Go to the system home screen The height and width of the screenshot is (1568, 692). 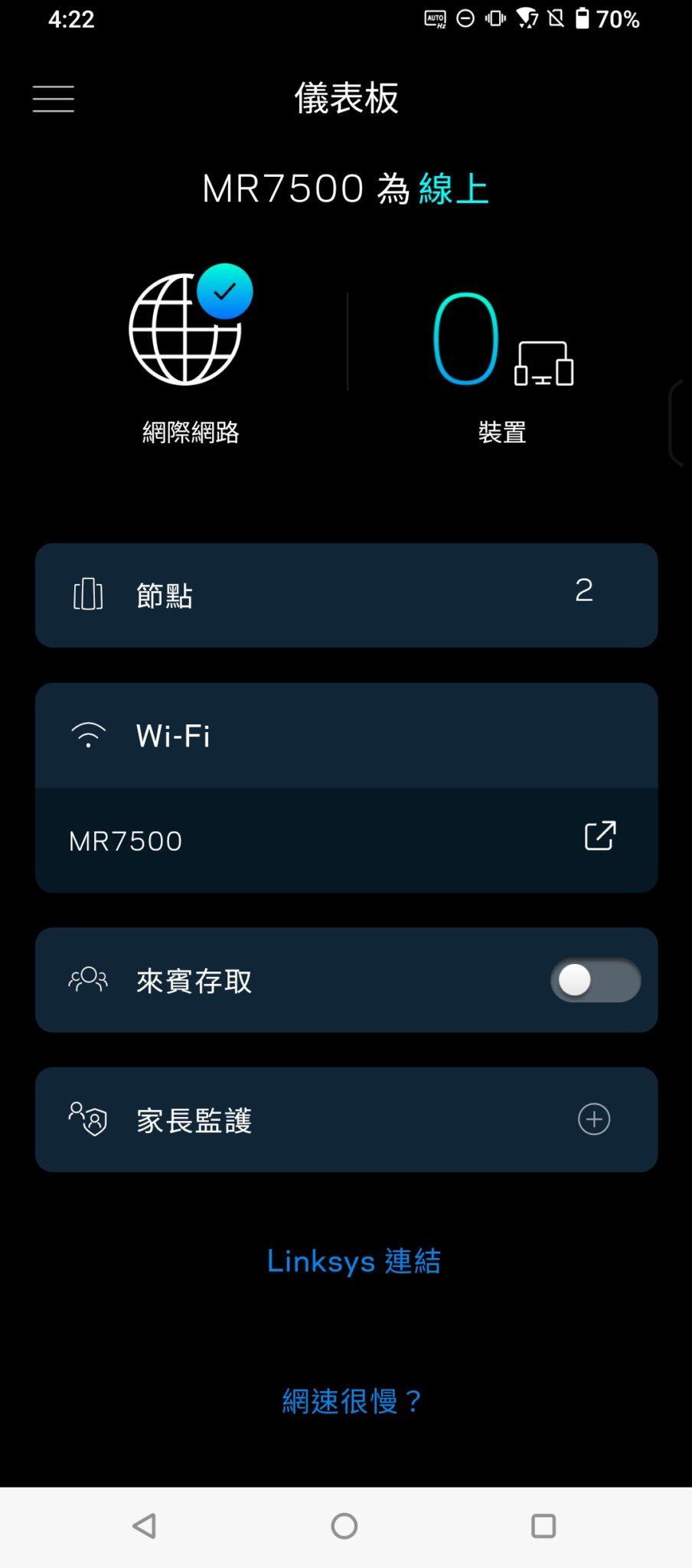(344, 1526)
